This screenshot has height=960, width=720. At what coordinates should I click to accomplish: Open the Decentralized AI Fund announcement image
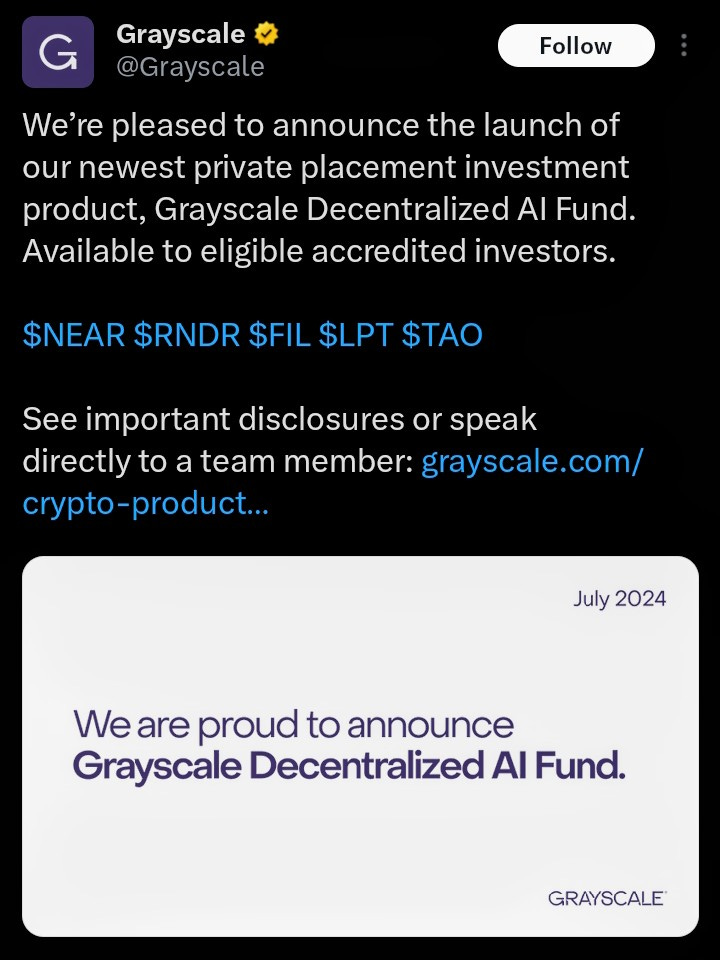point(360,745)
